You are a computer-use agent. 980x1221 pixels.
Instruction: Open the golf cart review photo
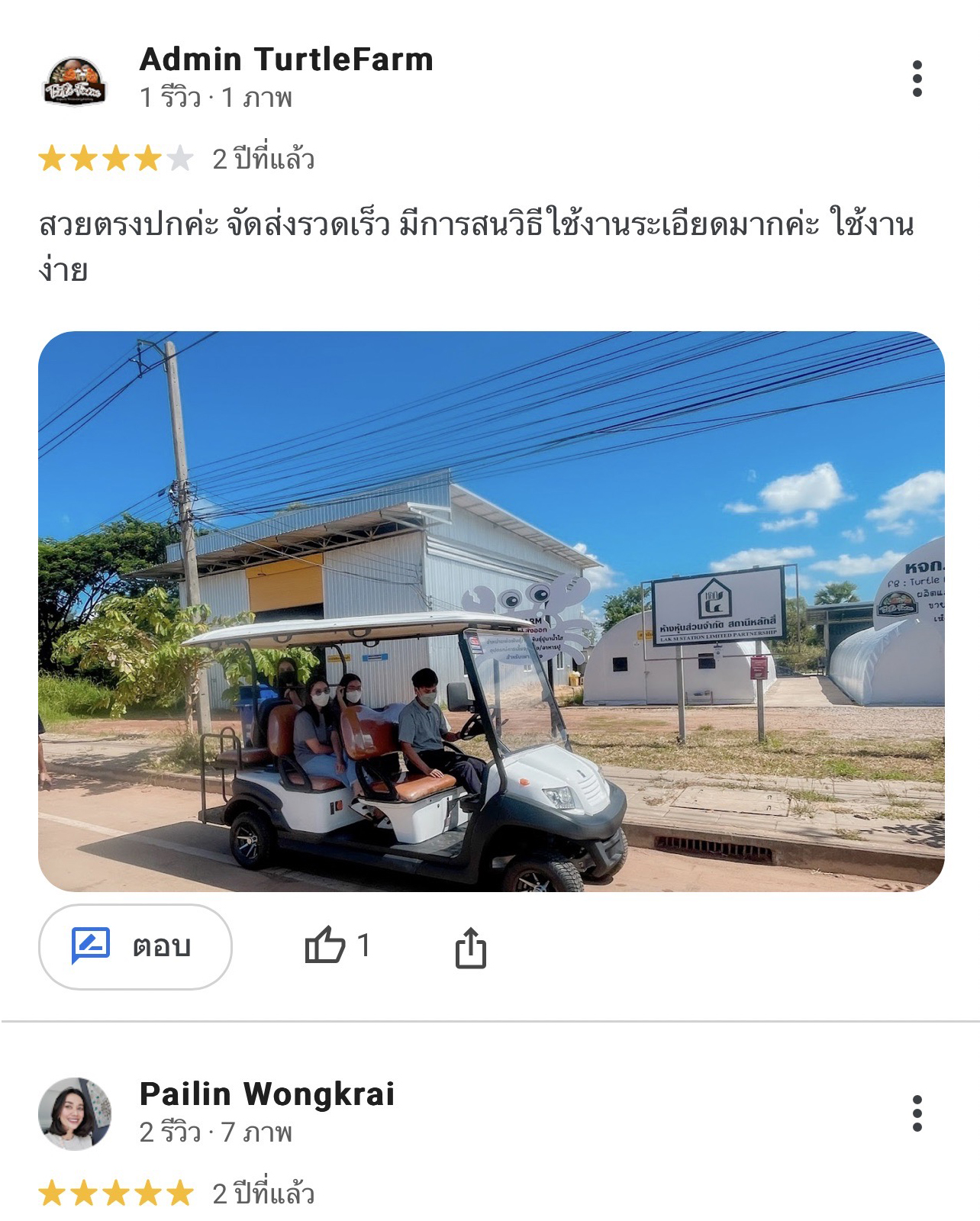491,610
